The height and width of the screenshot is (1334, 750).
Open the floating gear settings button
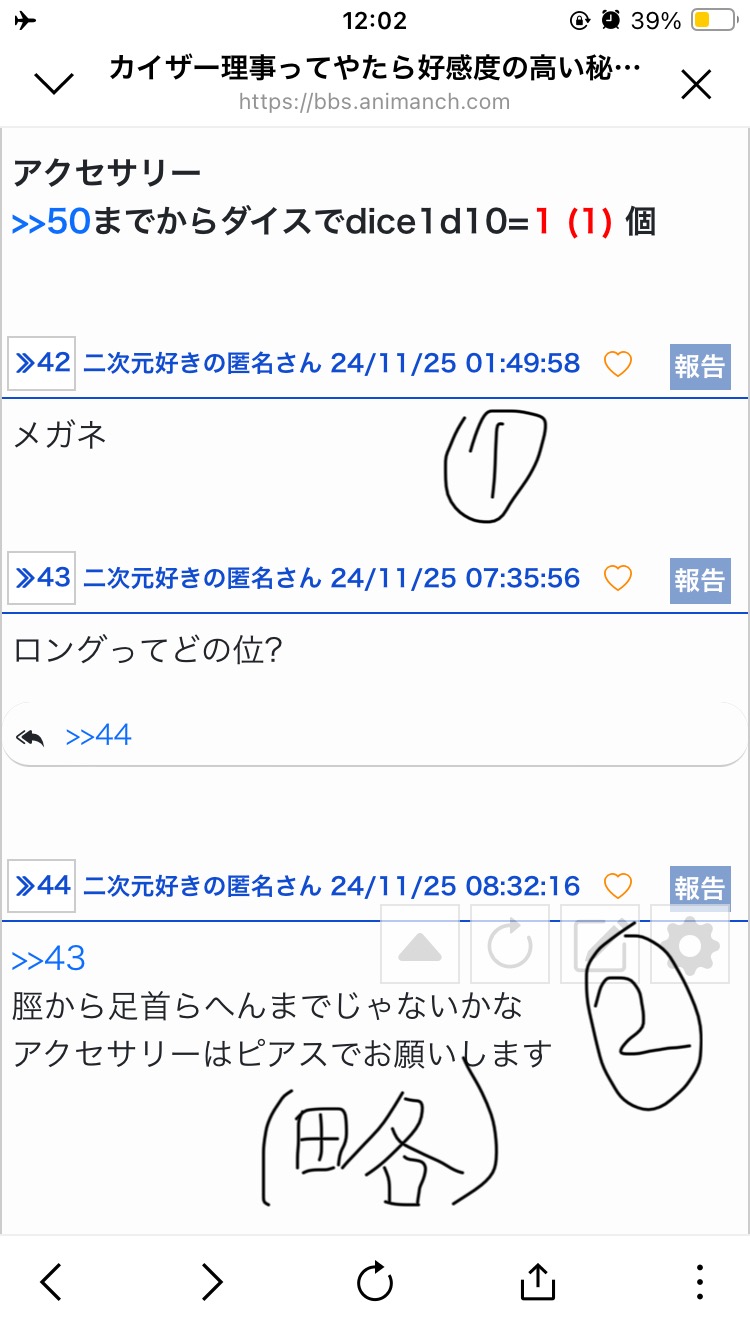point(690,944)
